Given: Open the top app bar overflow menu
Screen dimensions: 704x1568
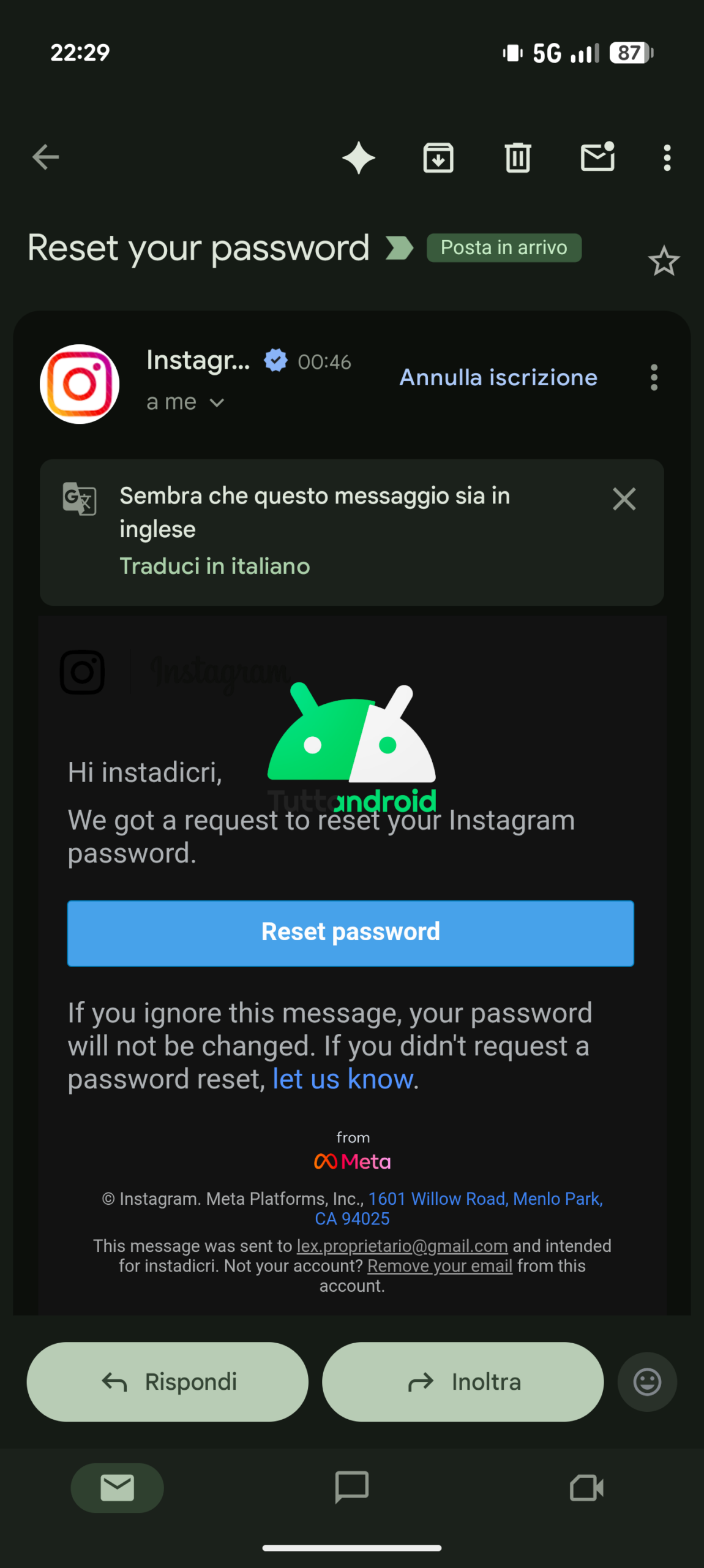Looking at the screenshot, I should click(x=667, y=157).
